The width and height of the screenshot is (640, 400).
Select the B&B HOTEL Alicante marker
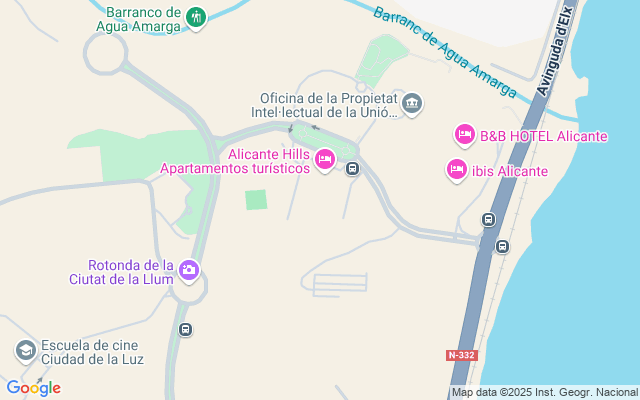[x=464, y=134]
